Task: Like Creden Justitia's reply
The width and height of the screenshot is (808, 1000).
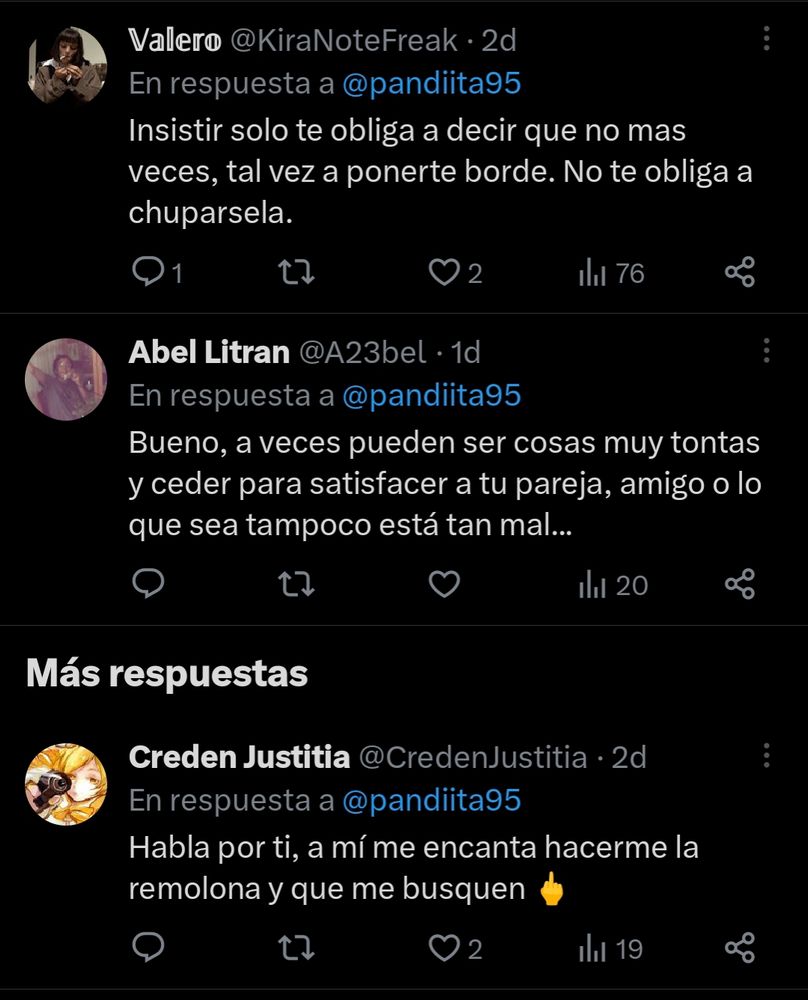Action: 443,947
